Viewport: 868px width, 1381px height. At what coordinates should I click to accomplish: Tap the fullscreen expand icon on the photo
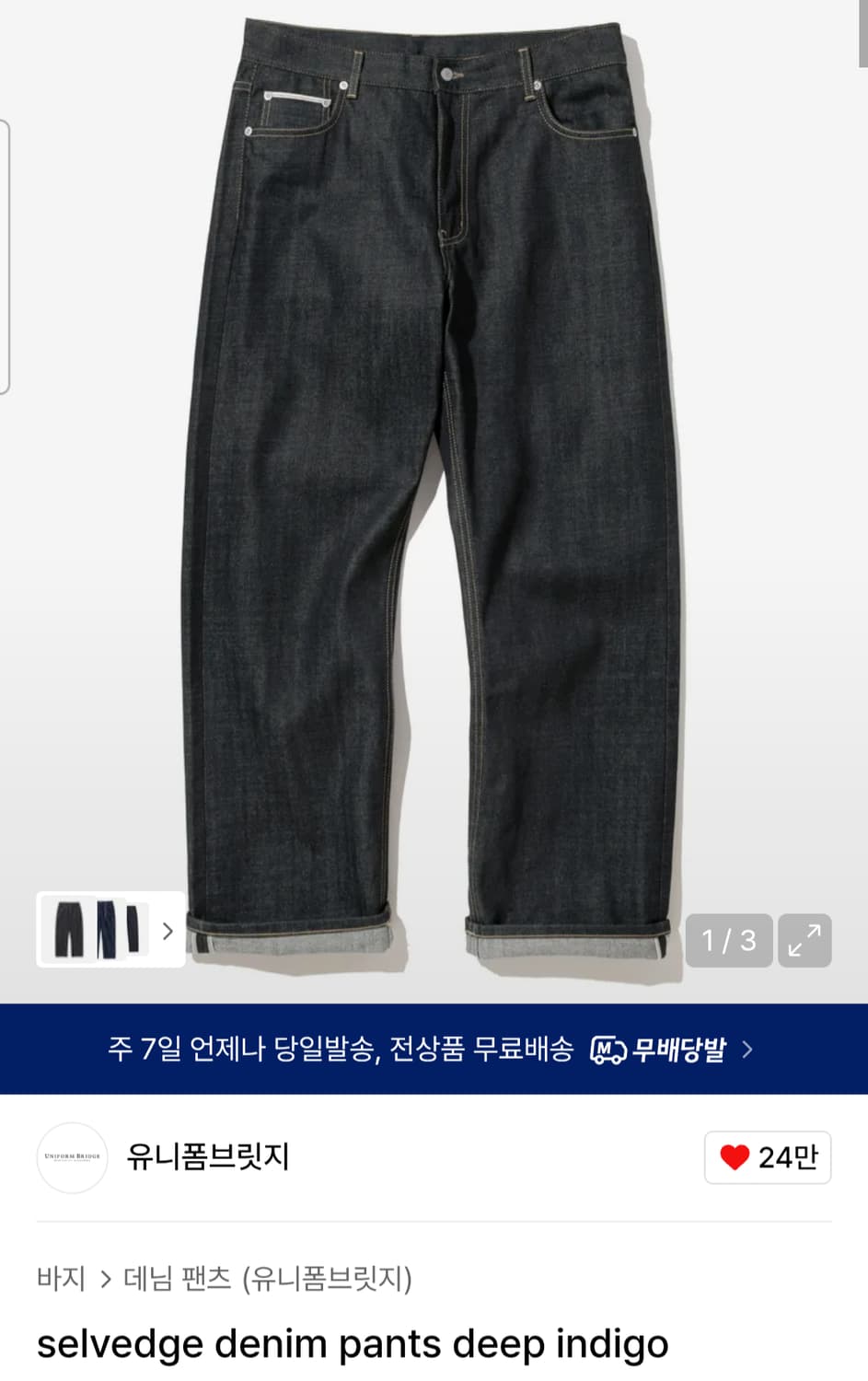click(804, 940)
